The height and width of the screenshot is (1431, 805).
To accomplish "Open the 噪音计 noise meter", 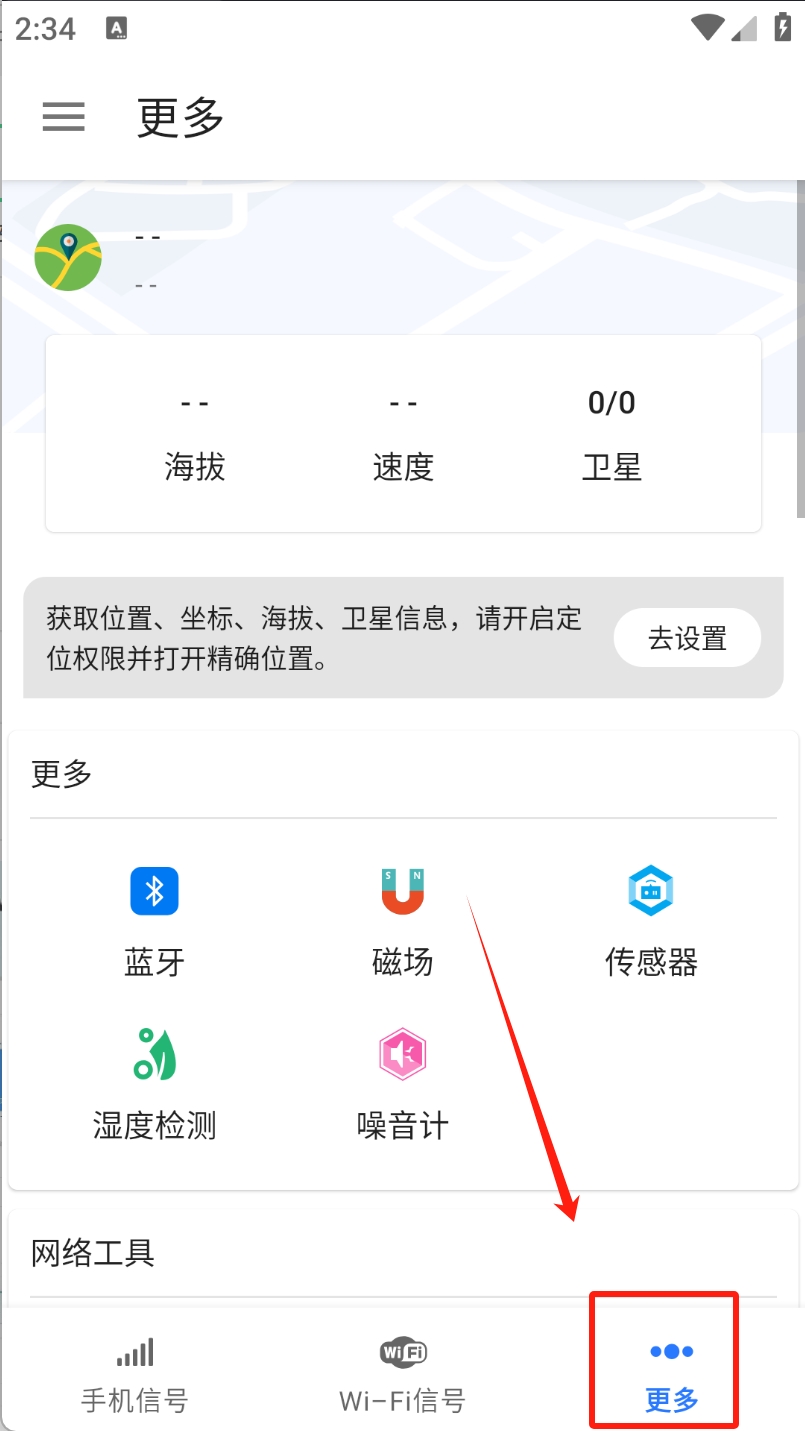I will 402,1082.
